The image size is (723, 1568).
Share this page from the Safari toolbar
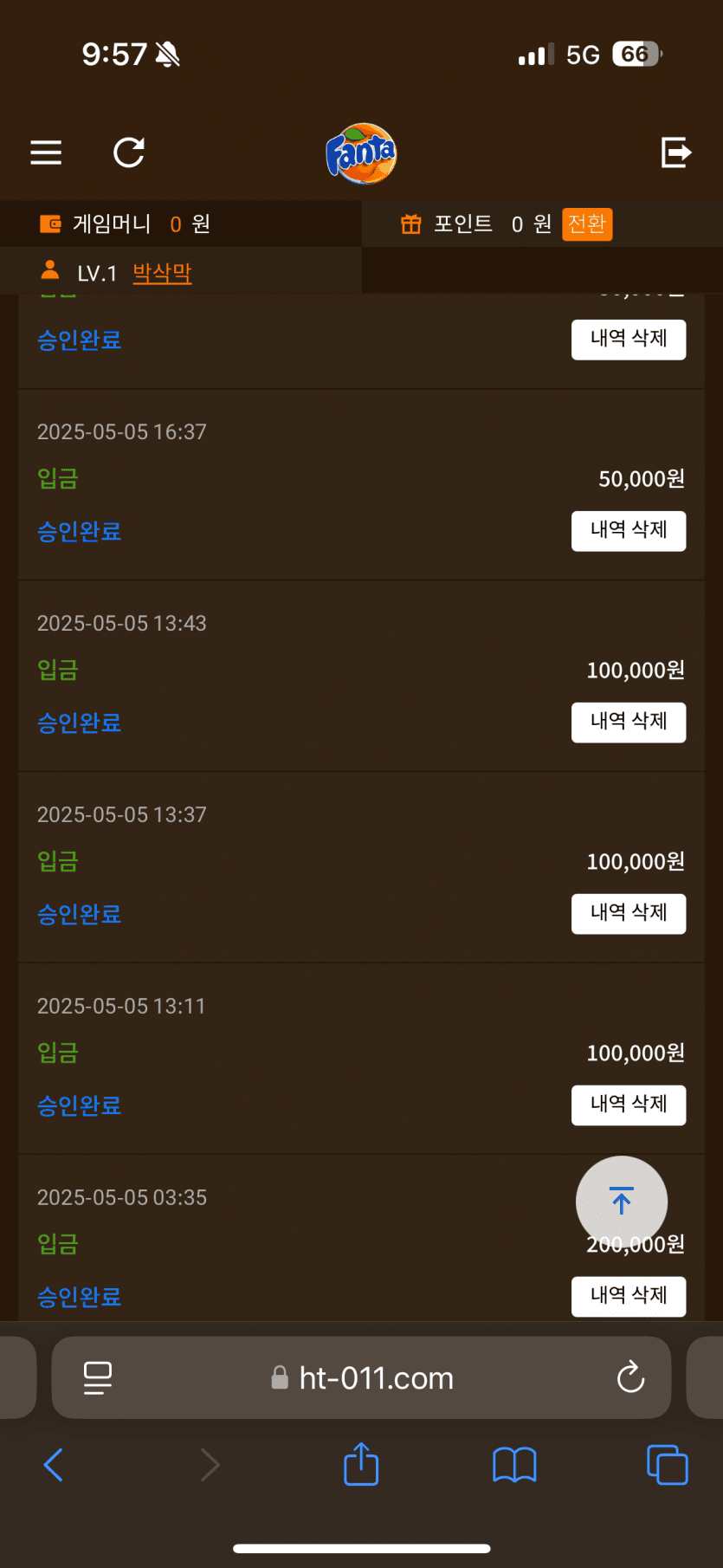point(361,1465)
